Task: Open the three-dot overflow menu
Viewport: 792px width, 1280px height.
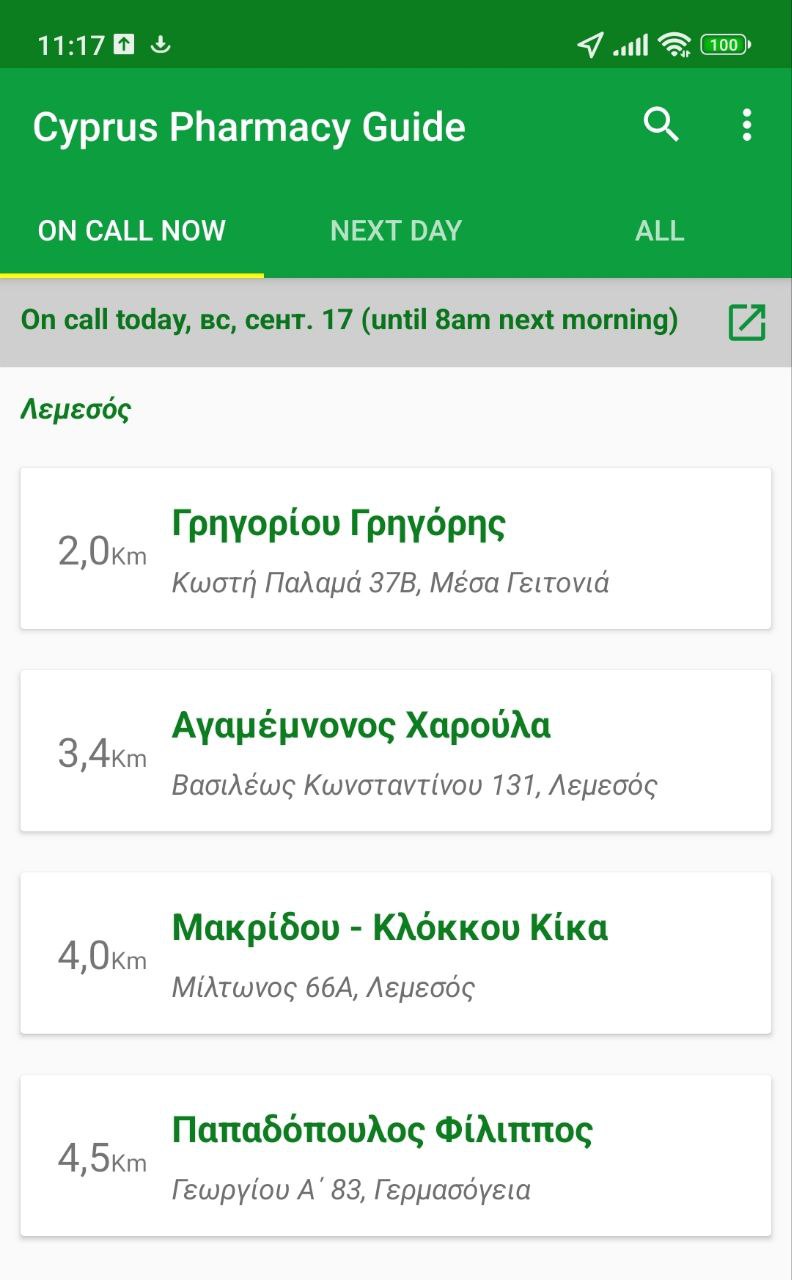Action: [746, 125]
